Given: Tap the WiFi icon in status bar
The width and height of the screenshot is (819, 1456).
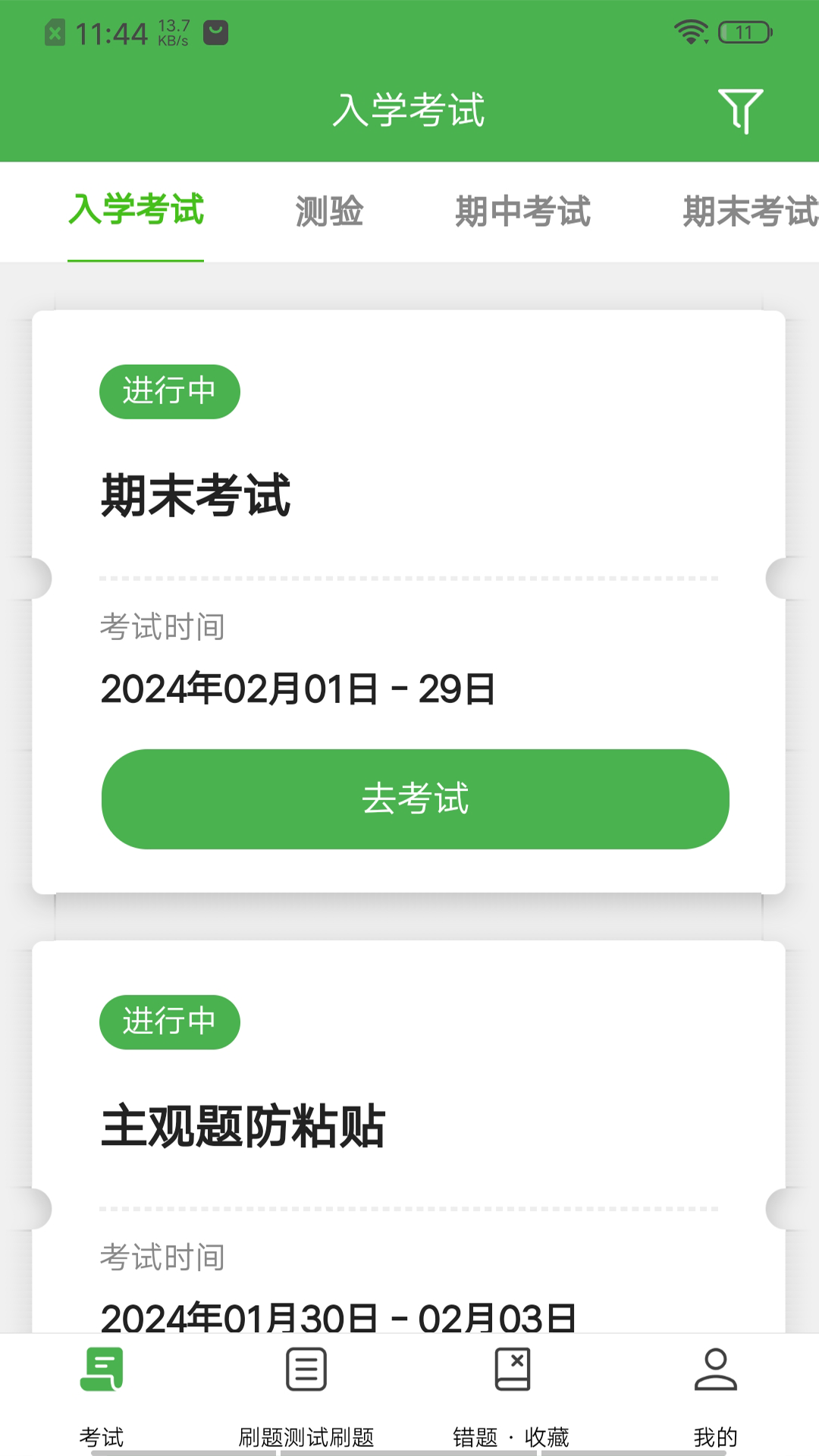Looking at the screenshot, I should pos(690,30).
